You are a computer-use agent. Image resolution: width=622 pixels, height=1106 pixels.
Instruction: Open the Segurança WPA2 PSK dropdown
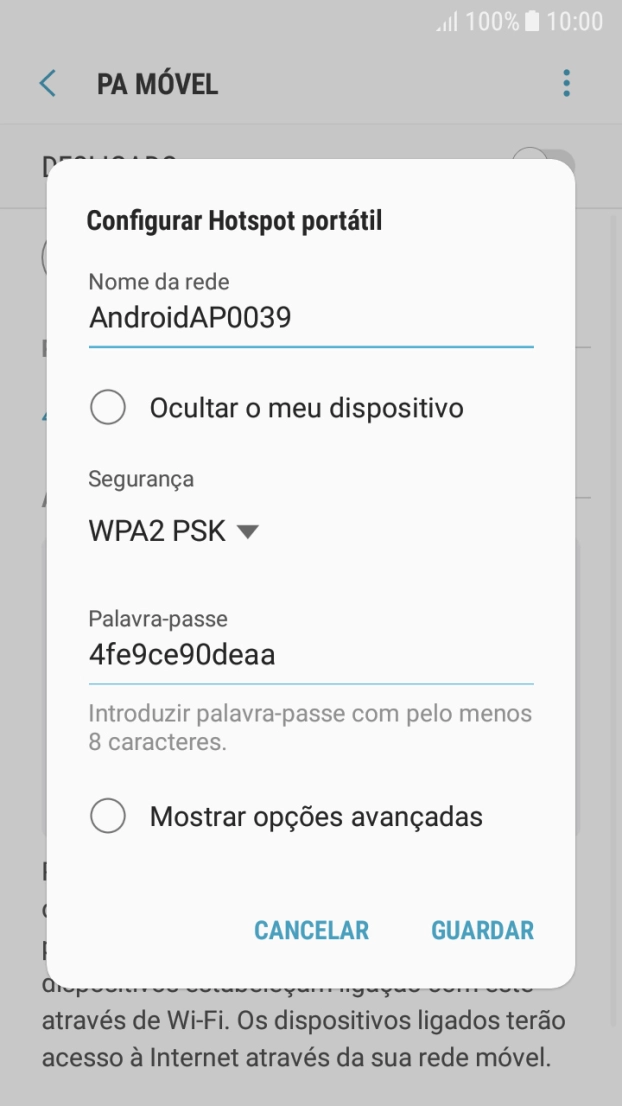(174, 531)
